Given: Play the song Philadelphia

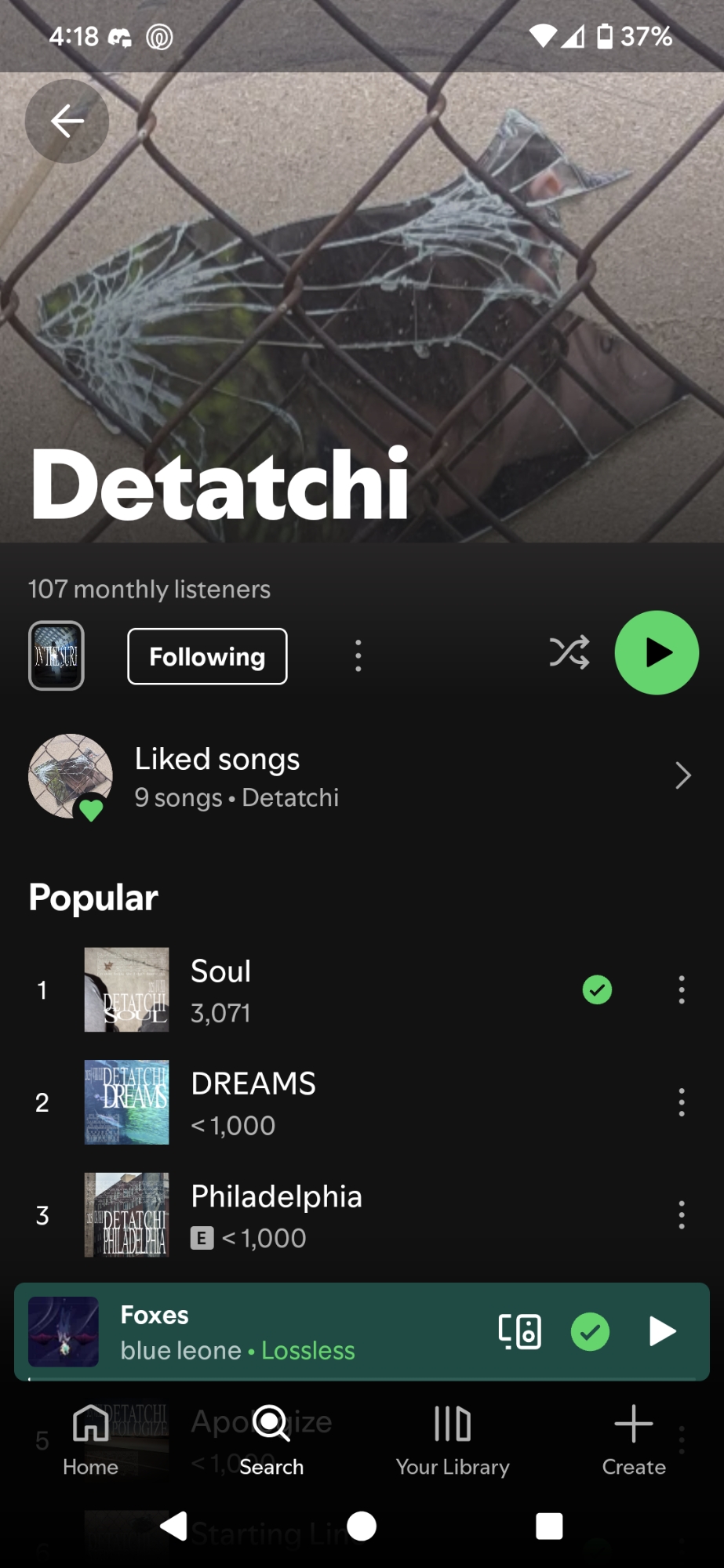Looking at the screenshot, I should click(314, 1215).
